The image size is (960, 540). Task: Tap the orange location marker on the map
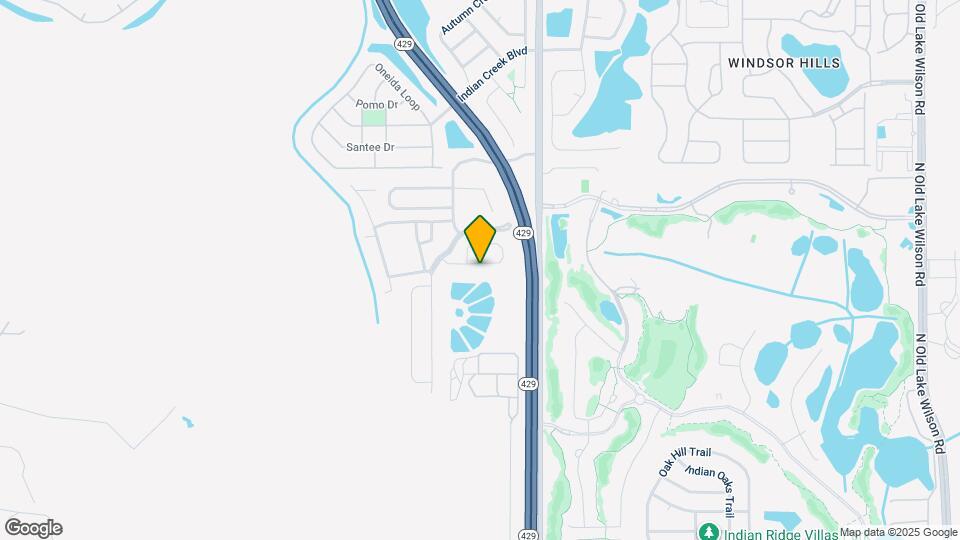[x=481, y=238]
